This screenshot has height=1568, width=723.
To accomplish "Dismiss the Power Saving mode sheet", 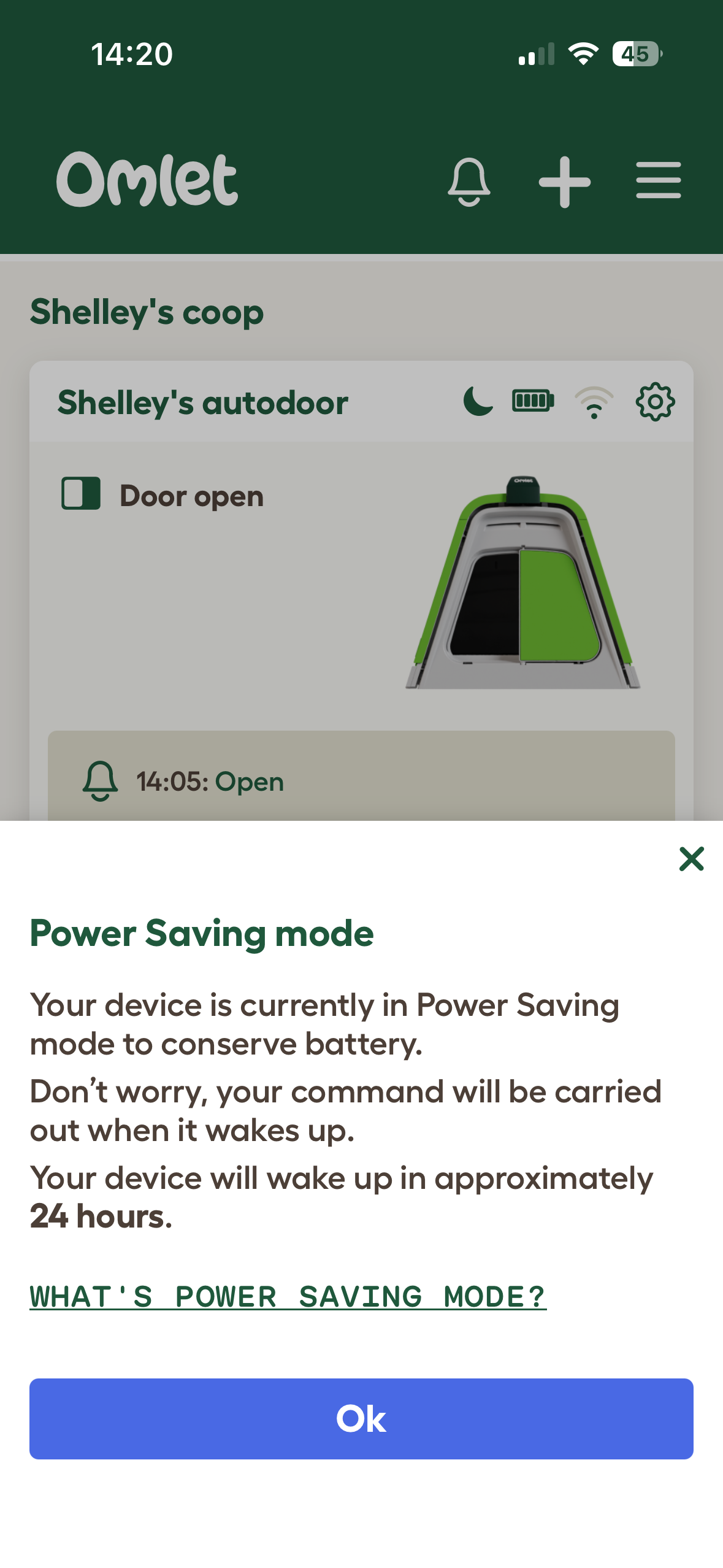I will coord(691,859).
